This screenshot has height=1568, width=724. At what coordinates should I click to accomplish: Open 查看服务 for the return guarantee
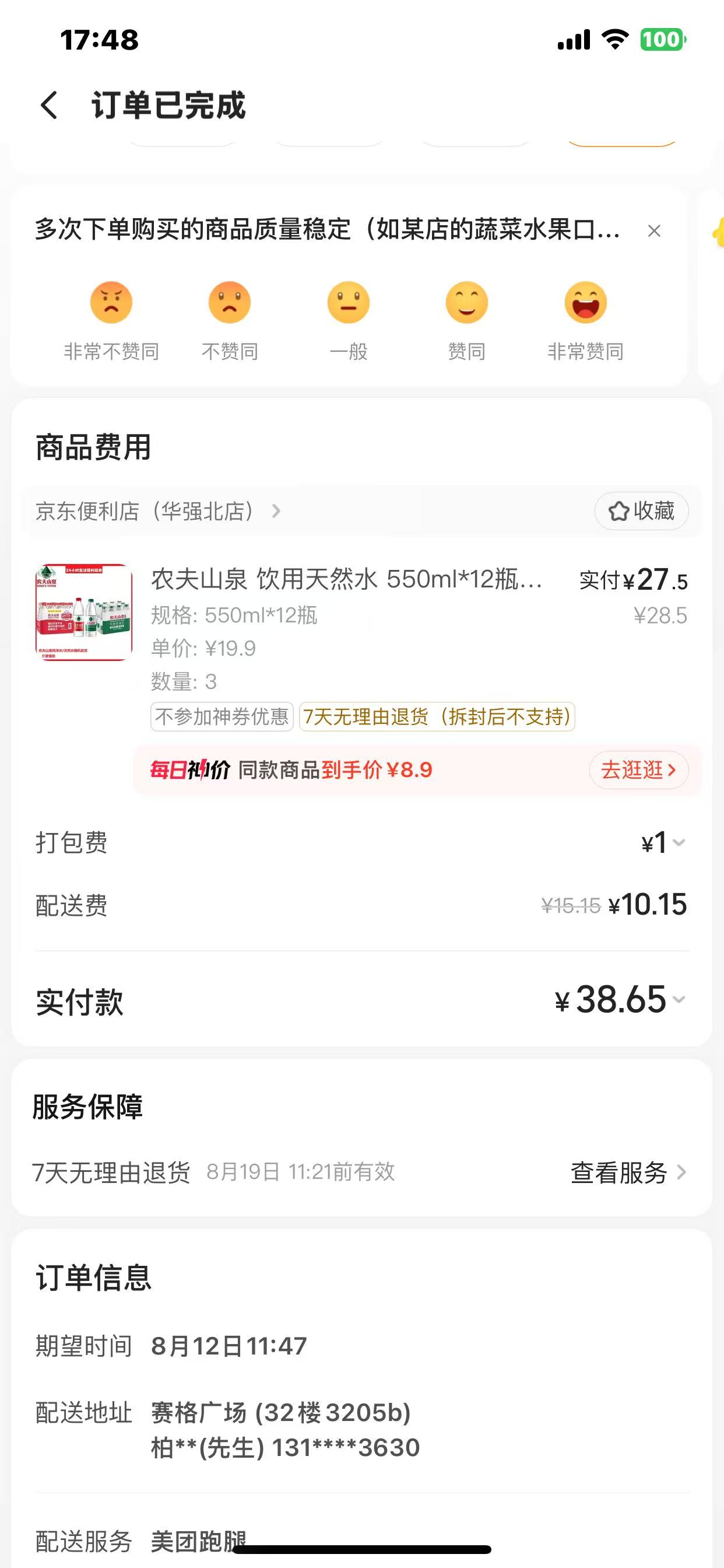click(628, 1172)
